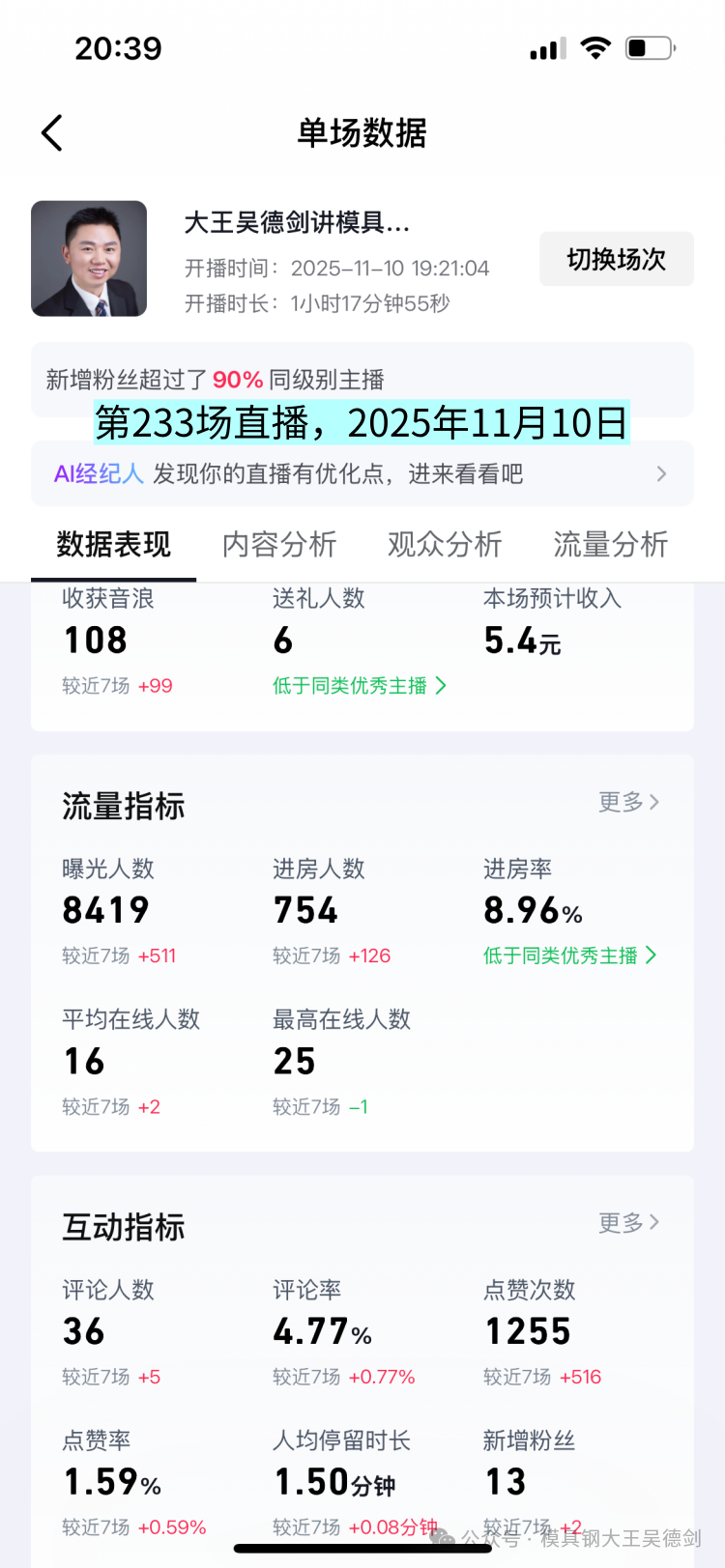Go back using the top-left arrow
Screen dimensions: 725x1568
tap(53, 133)
